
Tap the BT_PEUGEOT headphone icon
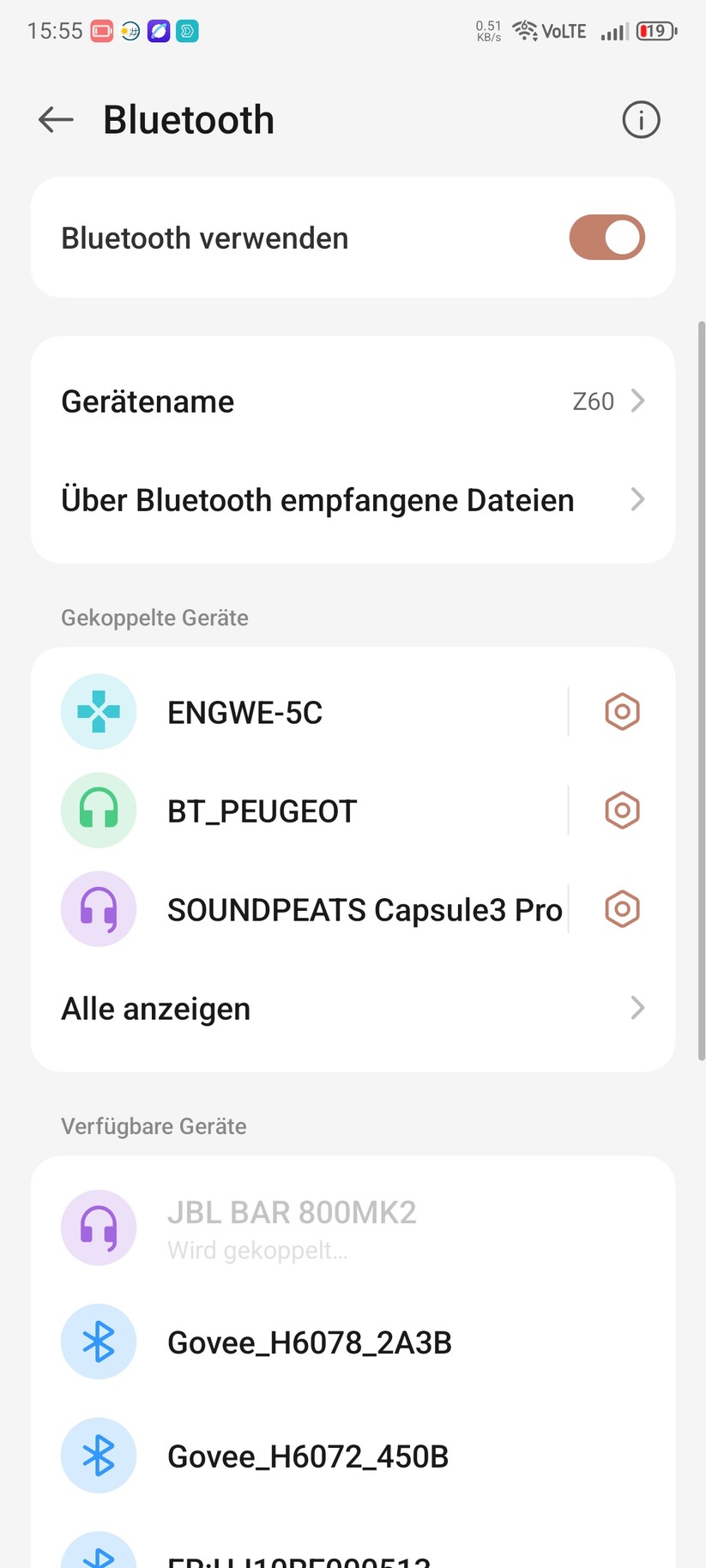tap(99, 810)
